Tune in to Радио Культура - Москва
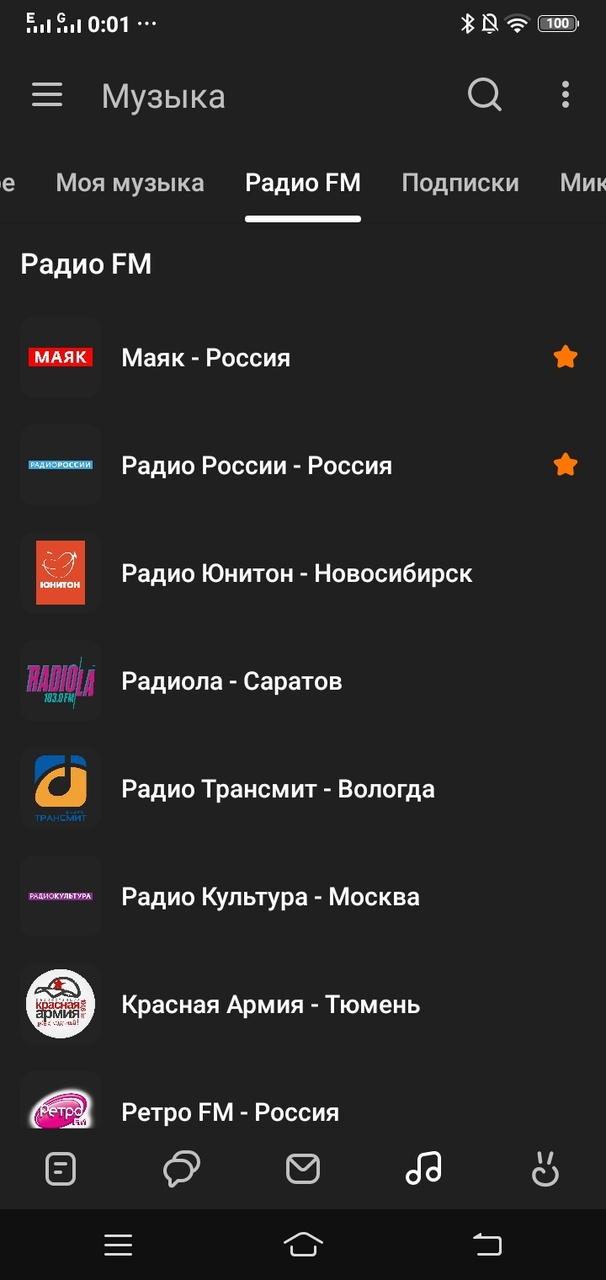 270,898
